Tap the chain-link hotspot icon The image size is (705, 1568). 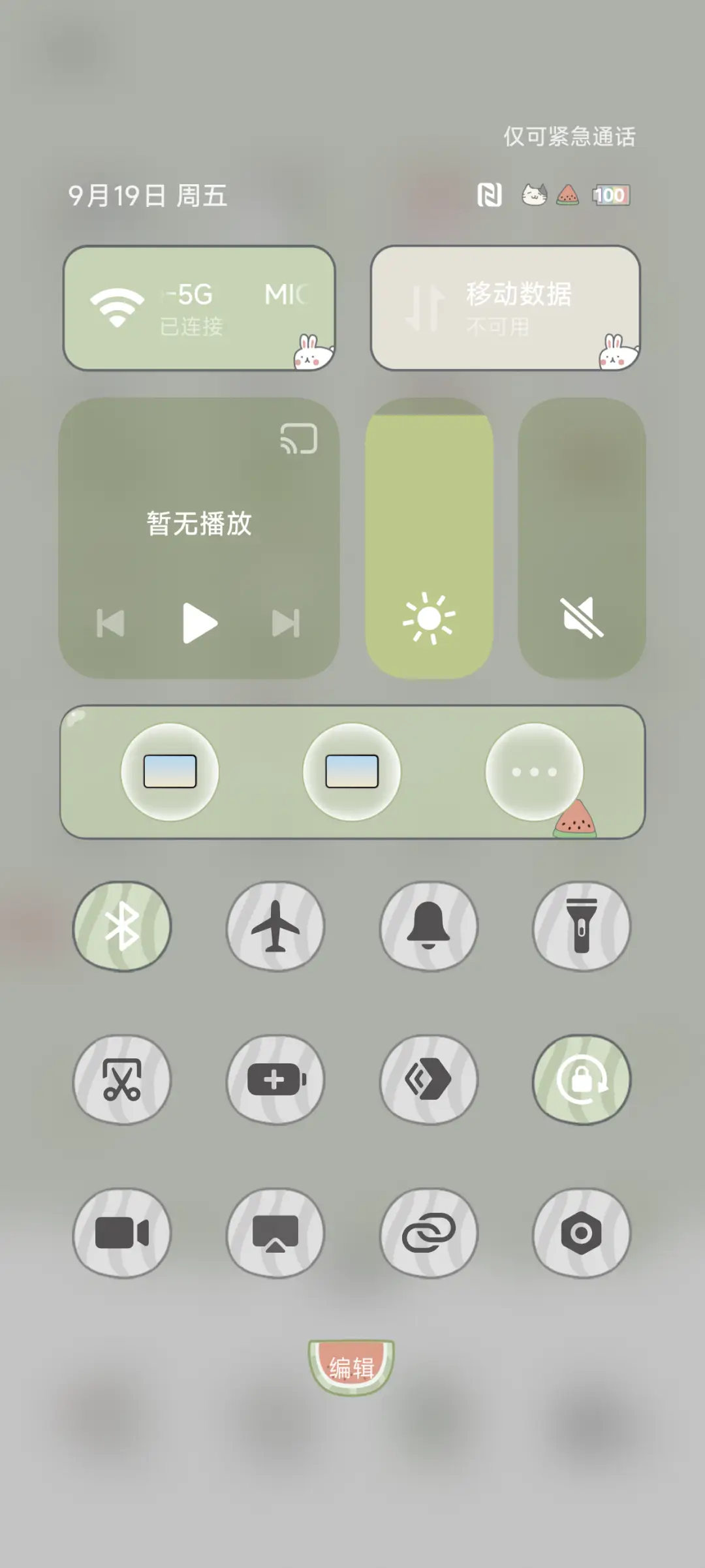429,1232
